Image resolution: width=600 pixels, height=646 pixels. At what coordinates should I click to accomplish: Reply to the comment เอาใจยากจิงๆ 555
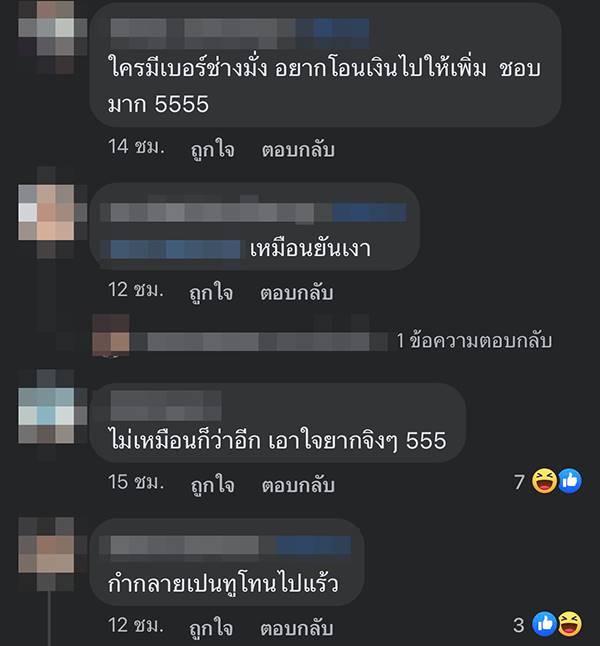297,484
